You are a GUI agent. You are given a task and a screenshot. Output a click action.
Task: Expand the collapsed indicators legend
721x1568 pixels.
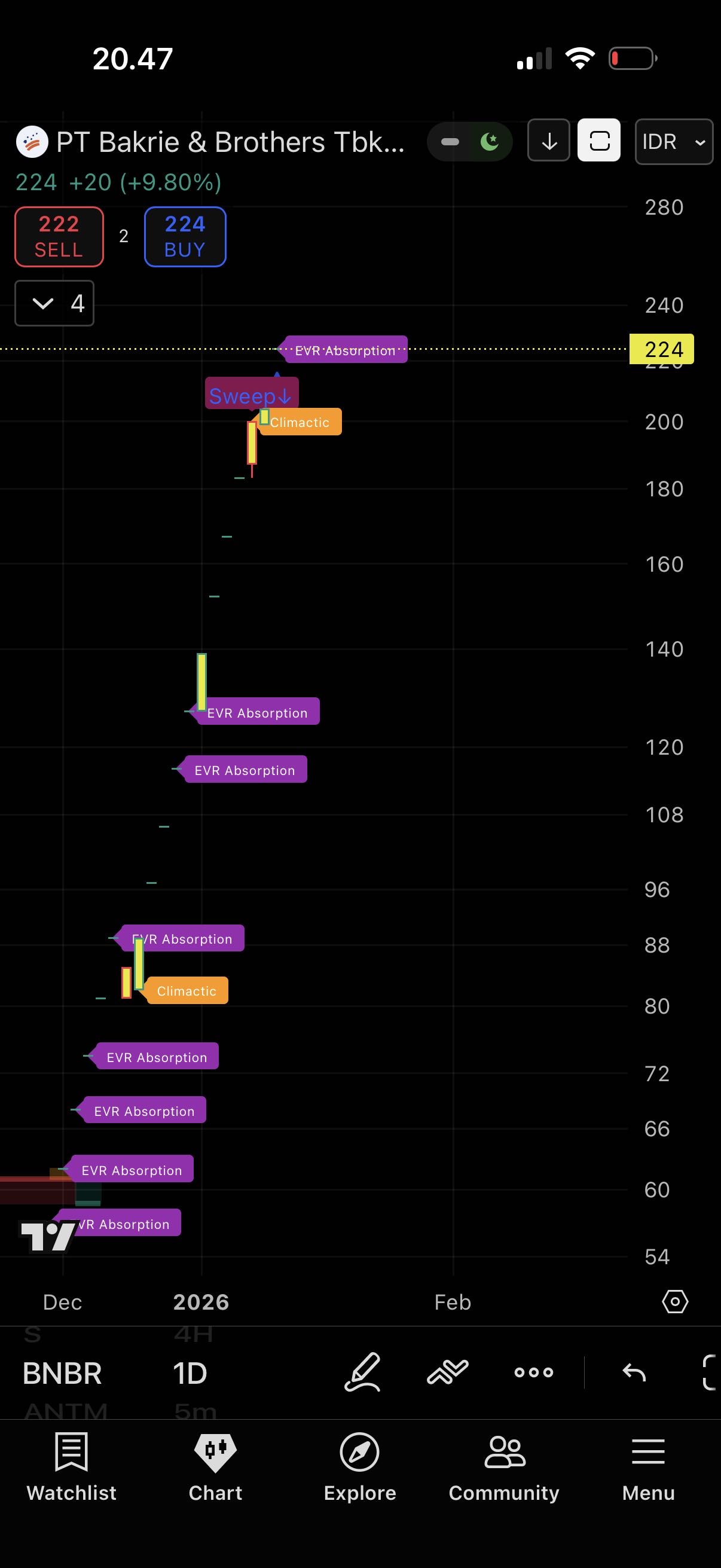pyautogui.click(x=54, y=303)
